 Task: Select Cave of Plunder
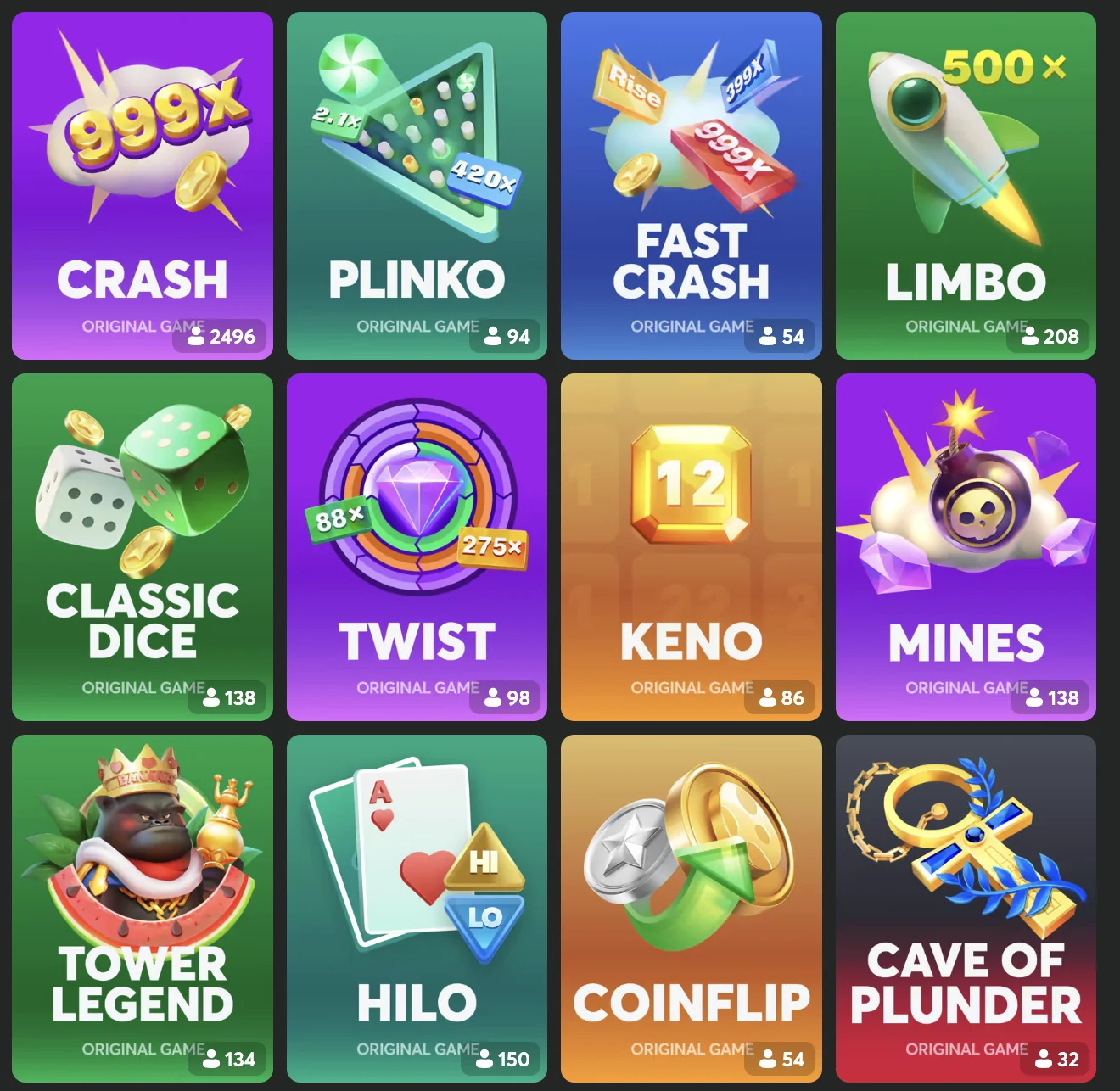click(966, 908)
